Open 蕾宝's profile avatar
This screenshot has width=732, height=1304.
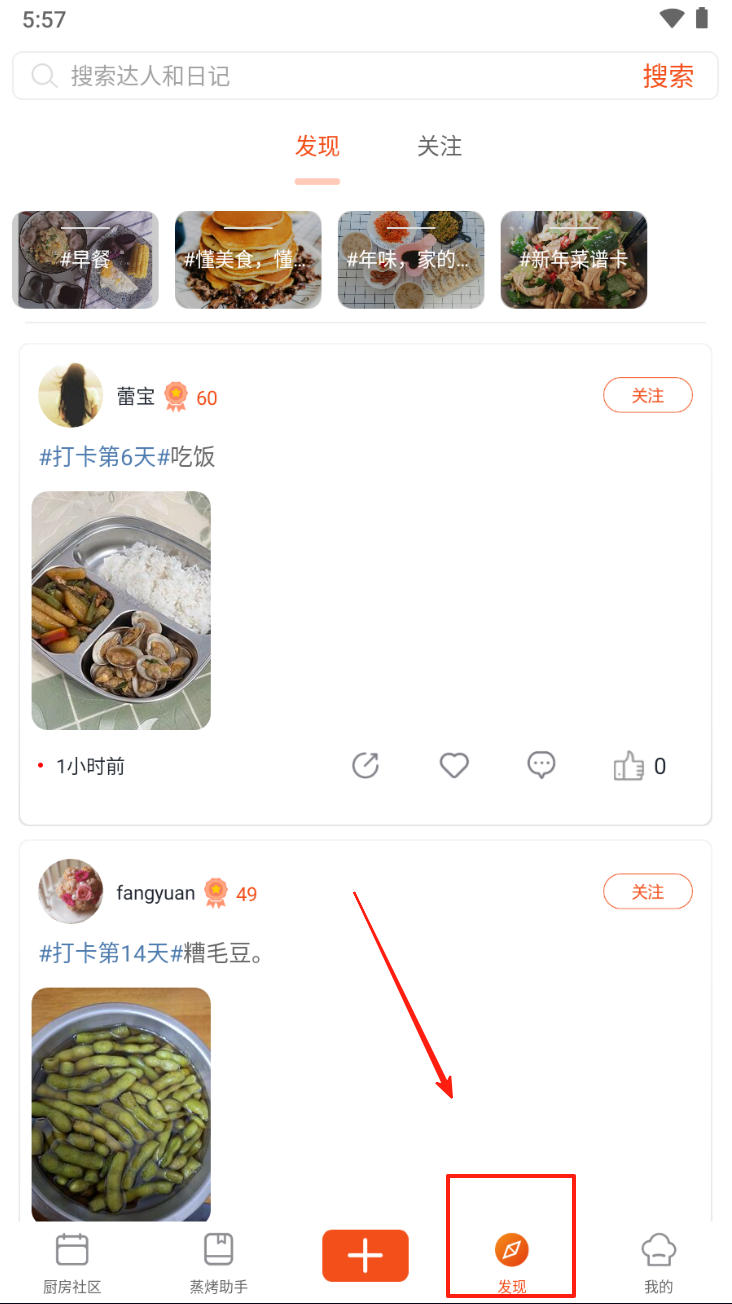[x=70, y=396]
